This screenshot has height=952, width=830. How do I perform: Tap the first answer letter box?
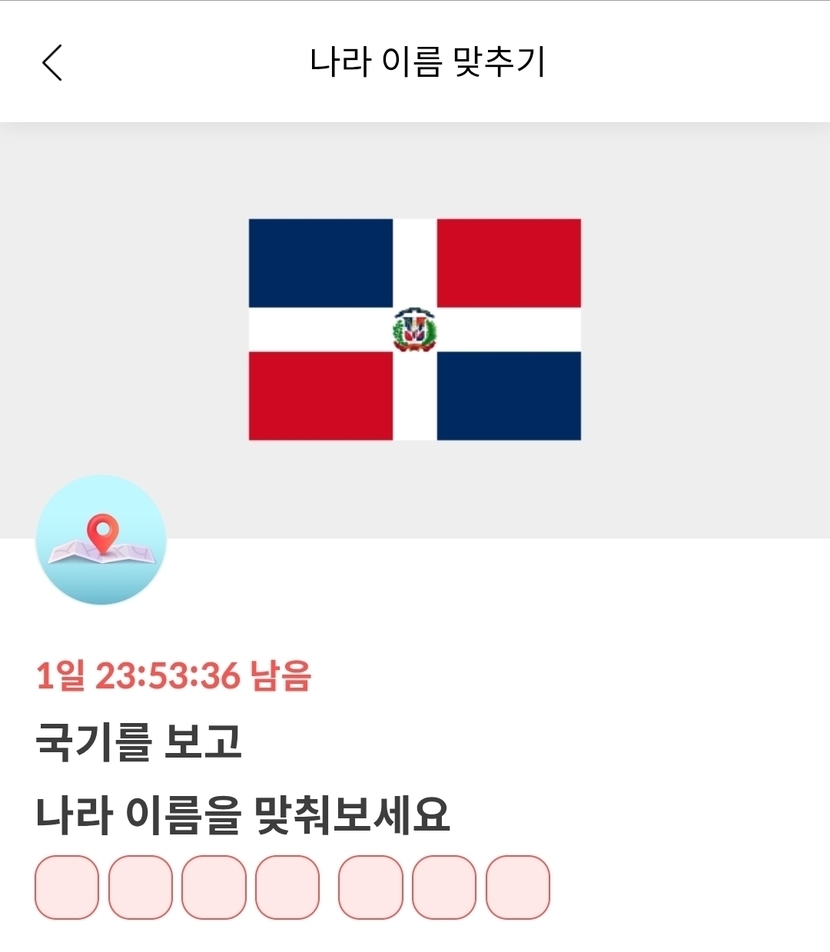coord(67,887)
